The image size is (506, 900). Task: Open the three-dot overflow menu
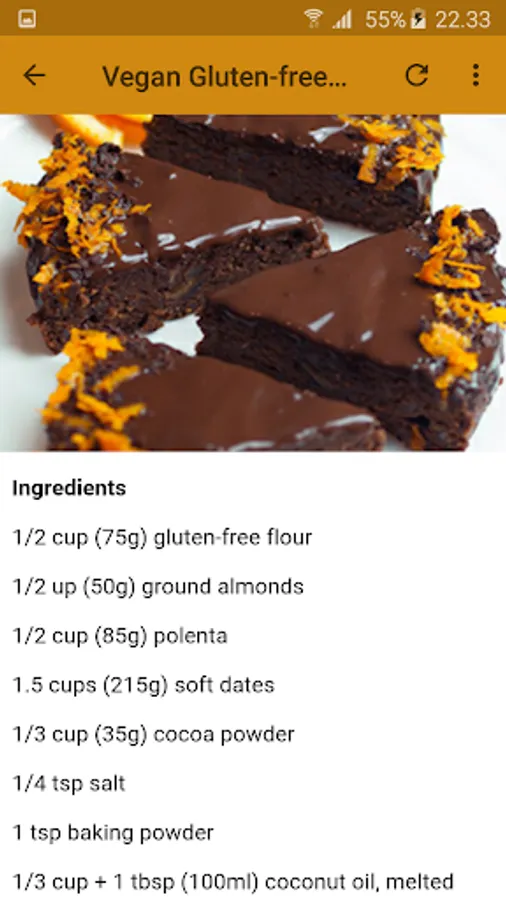tap(475, 75)
